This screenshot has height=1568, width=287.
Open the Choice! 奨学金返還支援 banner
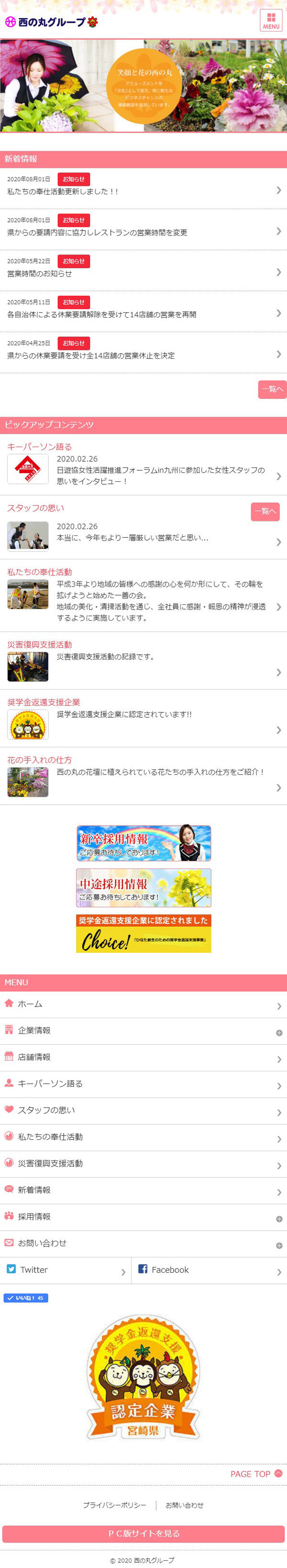coord(143,933)
